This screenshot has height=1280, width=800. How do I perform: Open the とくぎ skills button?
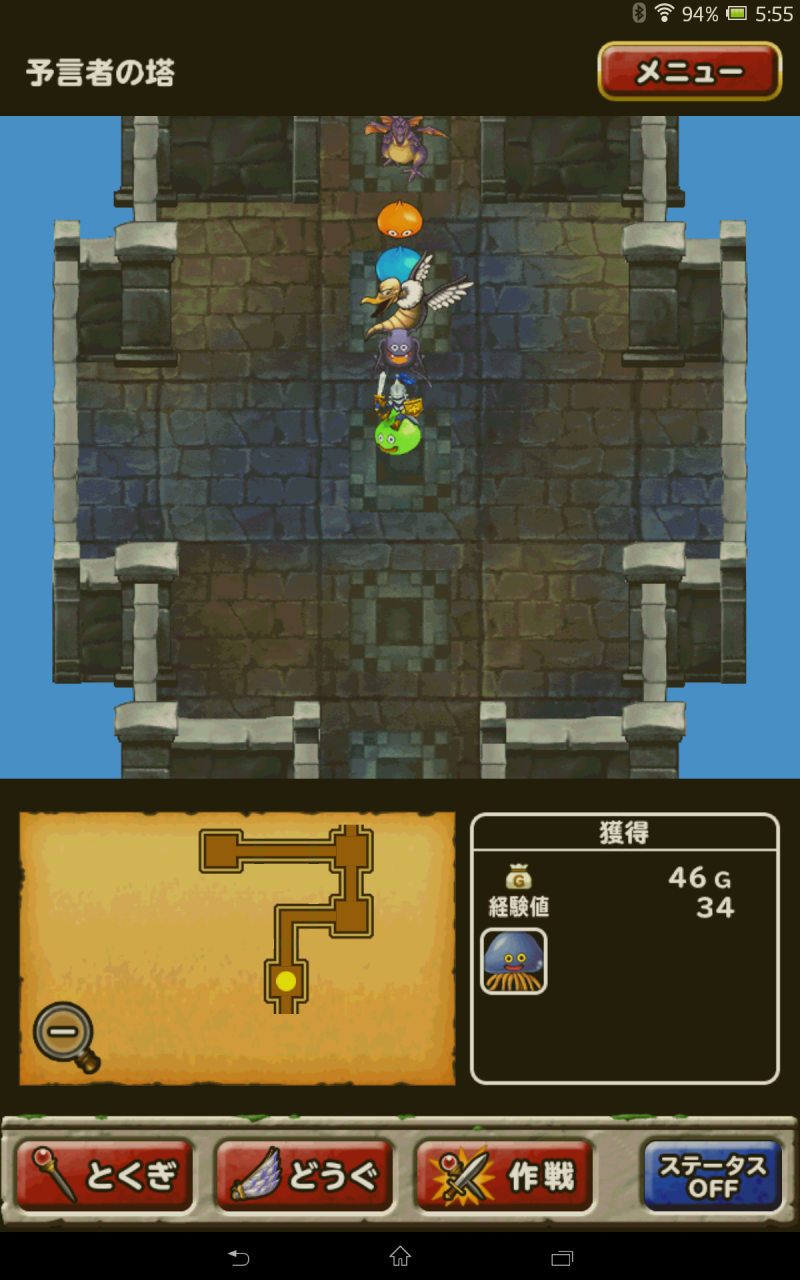tap(104, 1177)
